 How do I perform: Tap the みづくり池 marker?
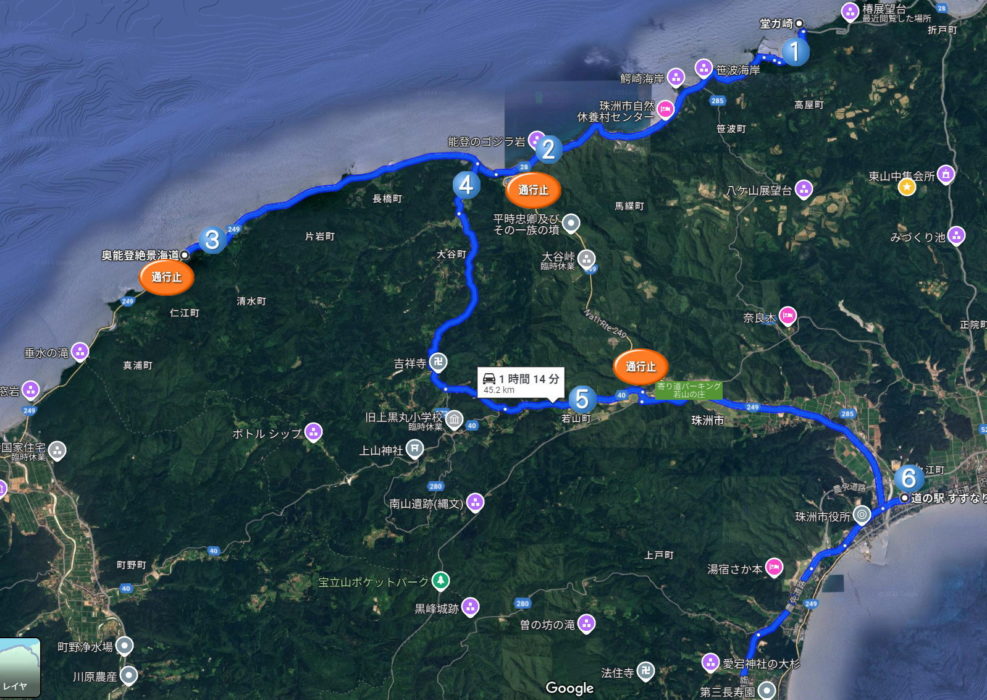(x=956, y=236)
